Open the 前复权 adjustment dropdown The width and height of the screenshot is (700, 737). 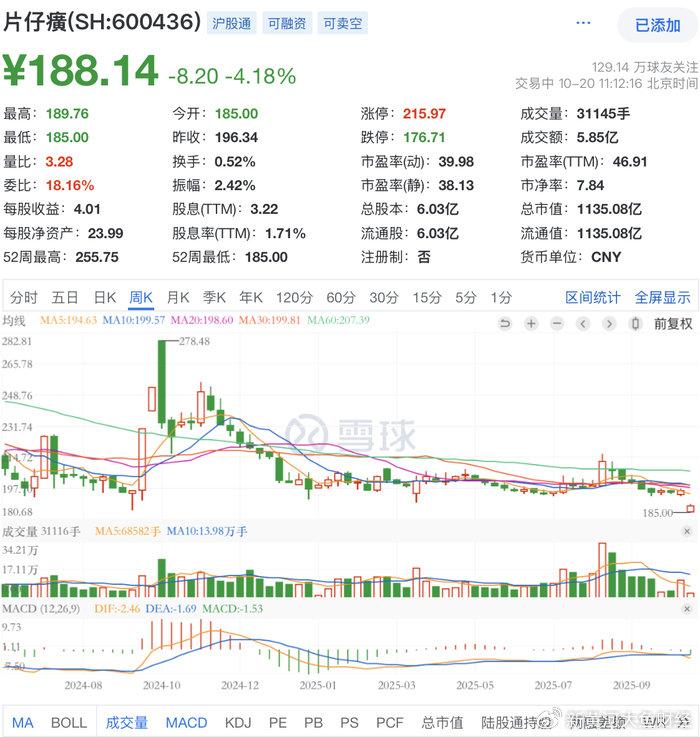(672, 323)
